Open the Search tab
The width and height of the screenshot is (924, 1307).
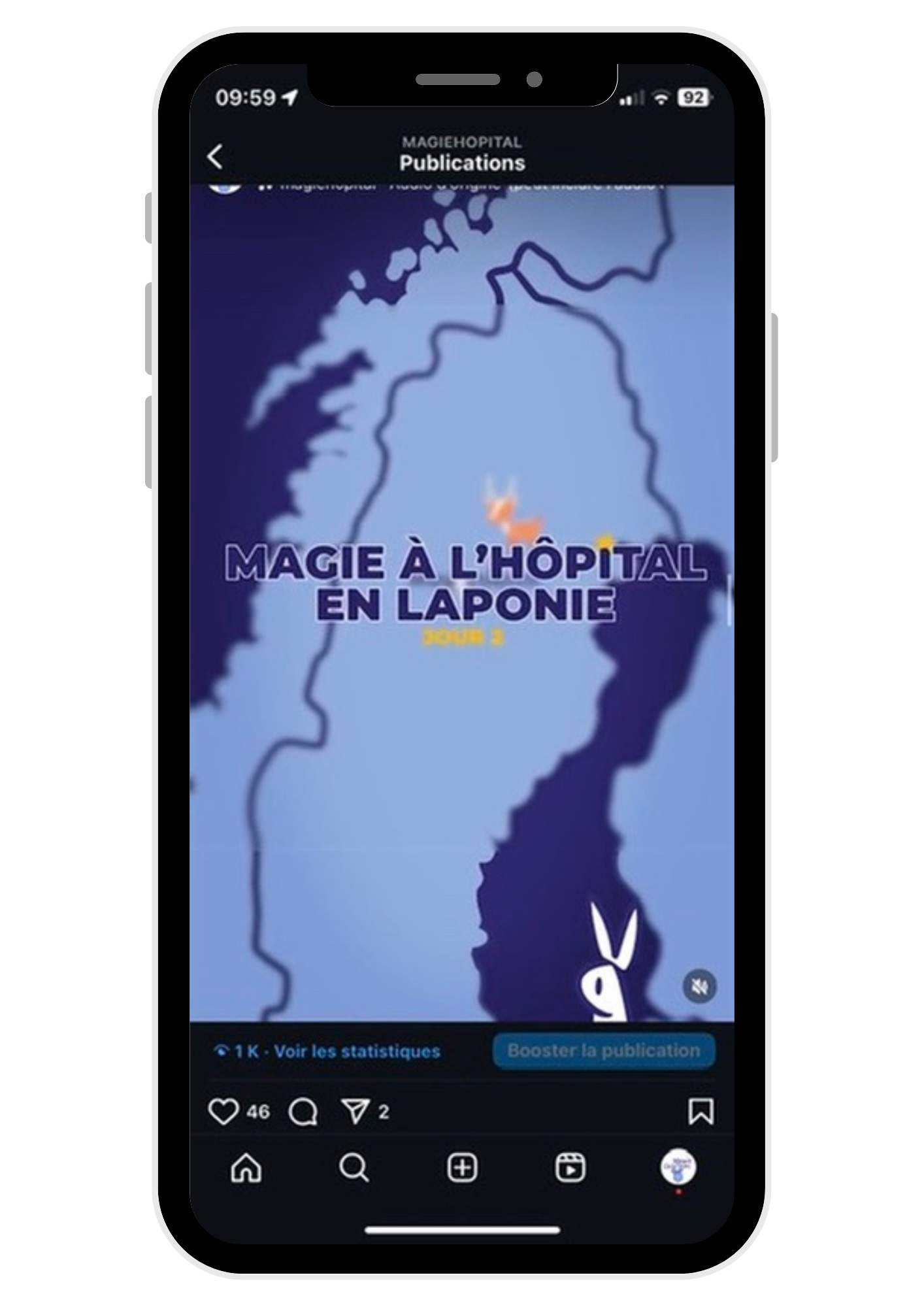coord(354,1168)
